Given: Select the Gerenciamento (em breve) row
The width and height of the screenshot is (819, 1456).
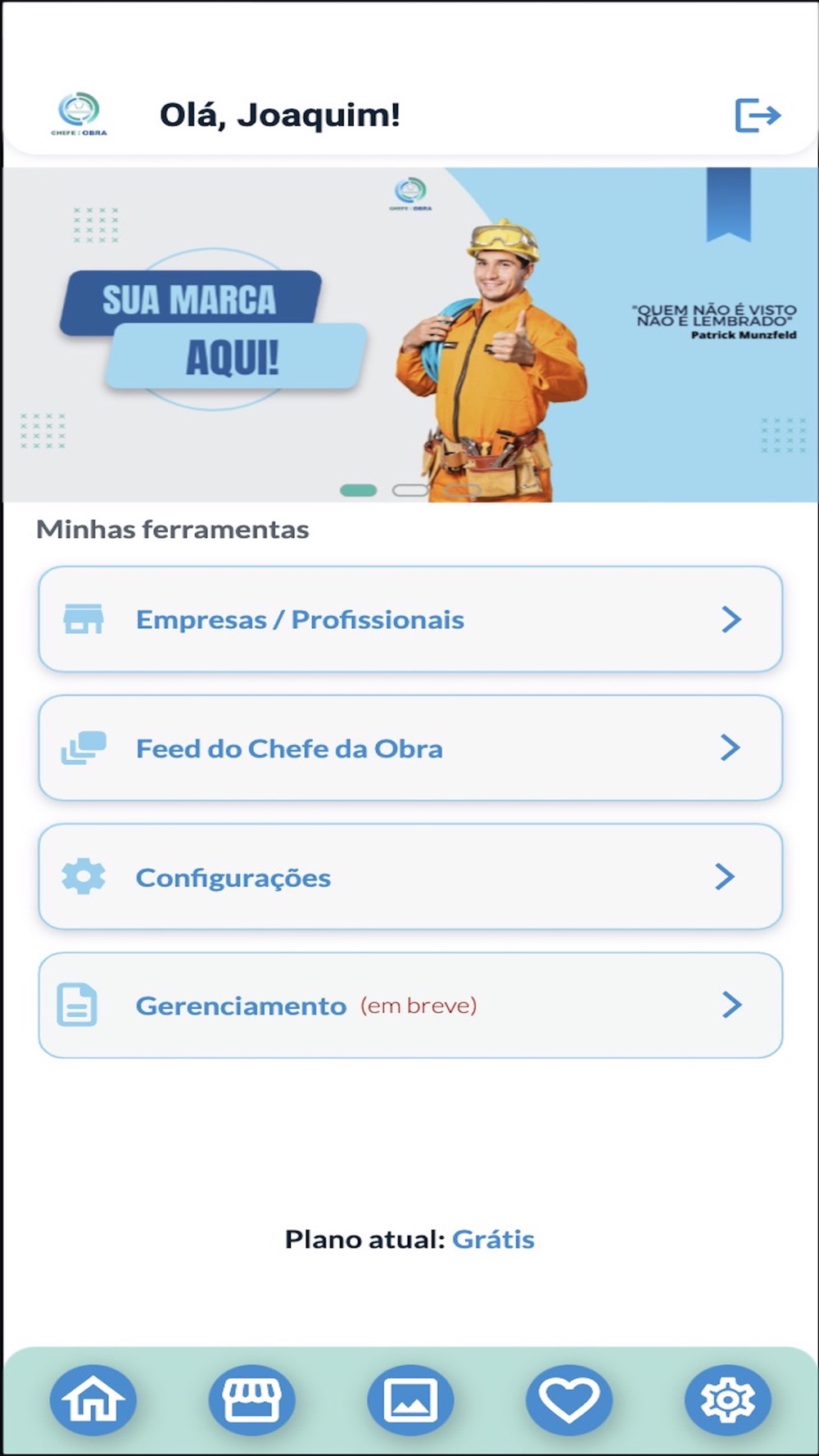Looking at the screenshot, I should click(409, 1005).
